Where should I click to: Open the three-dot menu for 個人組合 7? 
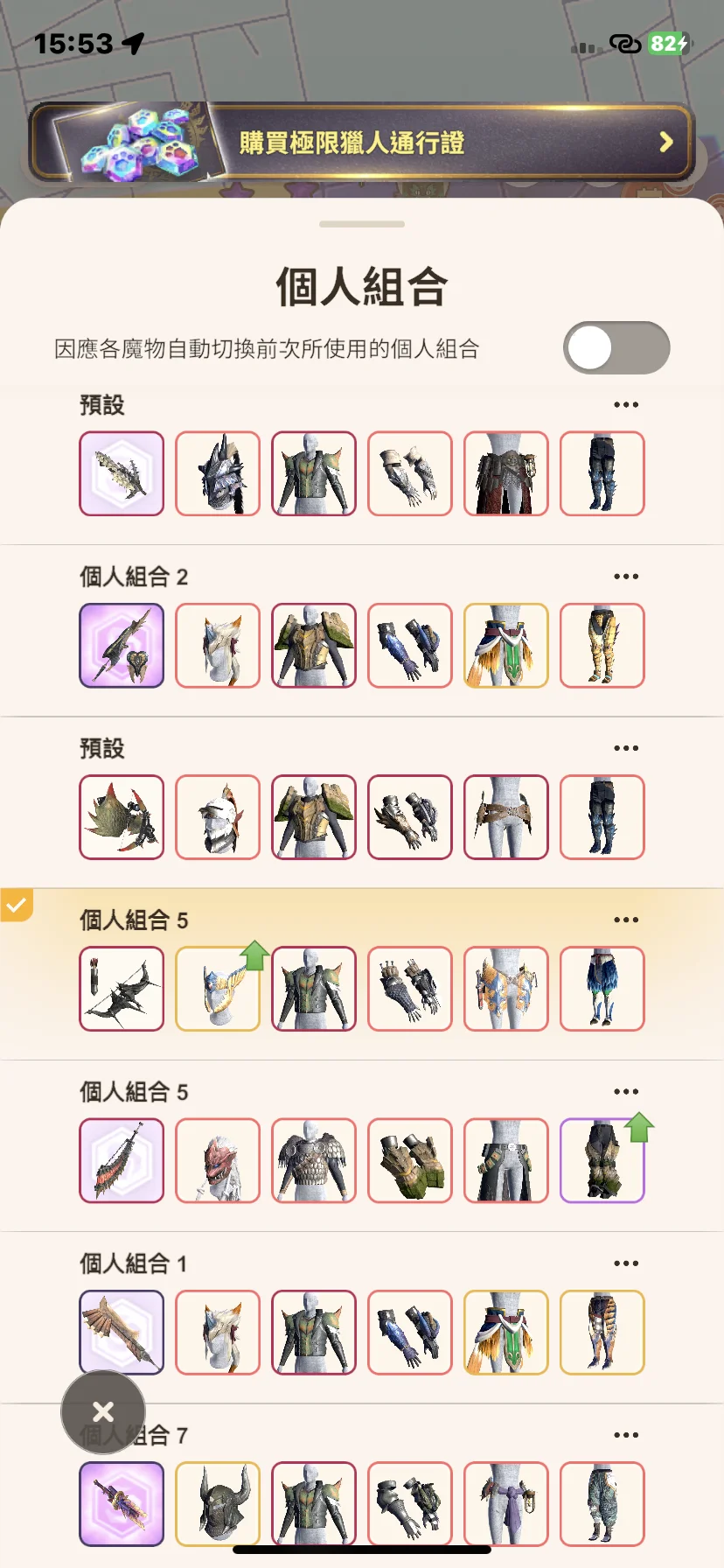click(x=626, y=1435)
